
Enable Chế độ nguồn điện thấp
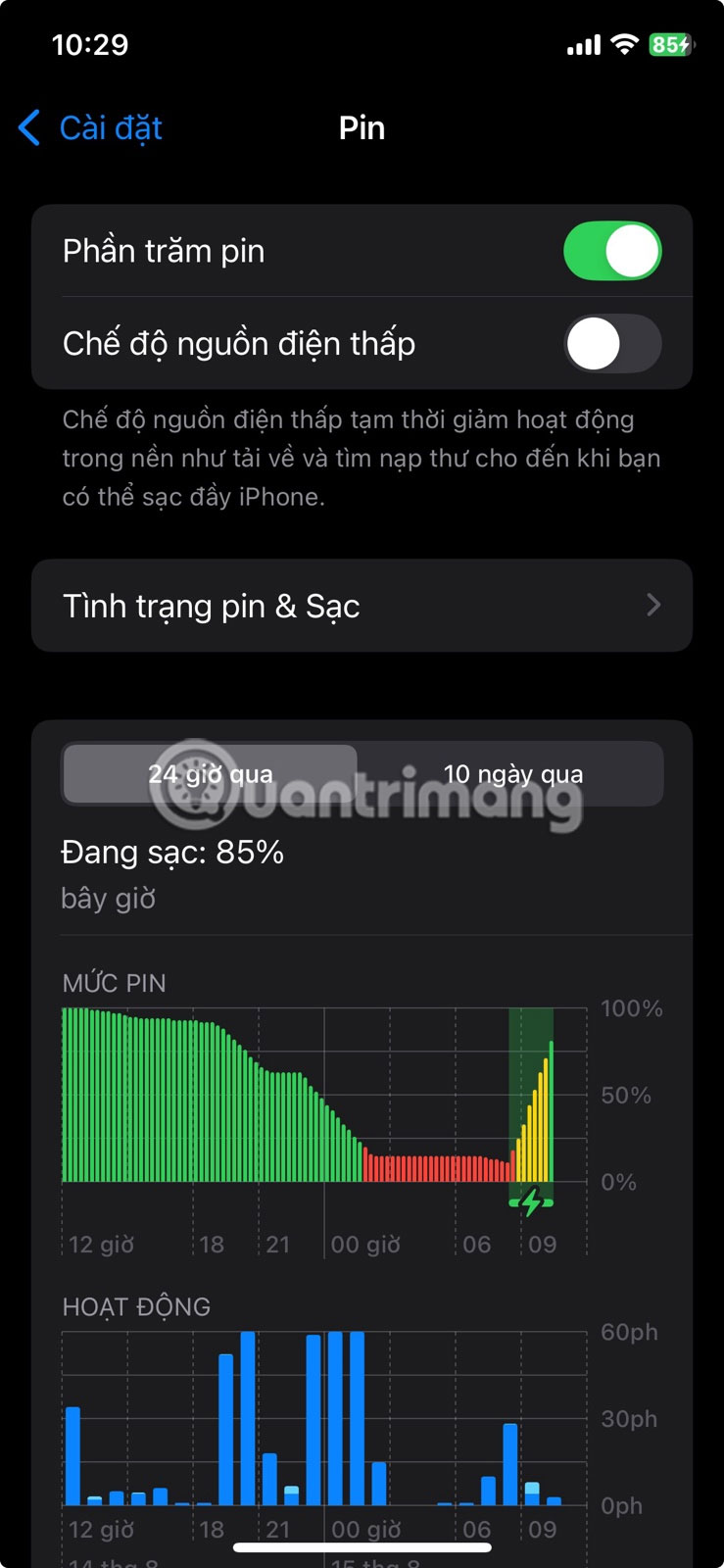613,344
